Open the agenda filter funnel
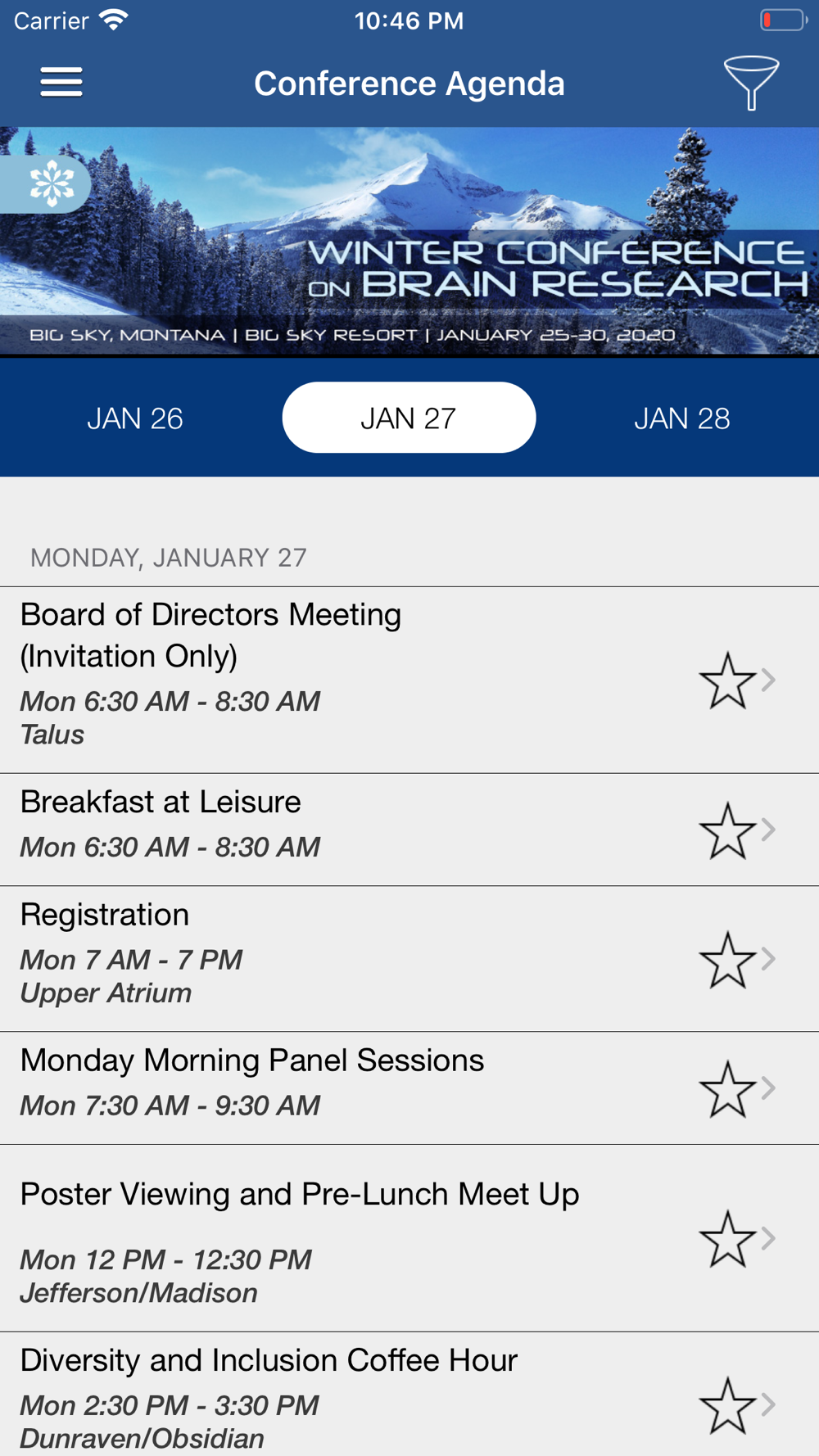The height and width of the screenshot is (1456, 819). coord(751,83)
